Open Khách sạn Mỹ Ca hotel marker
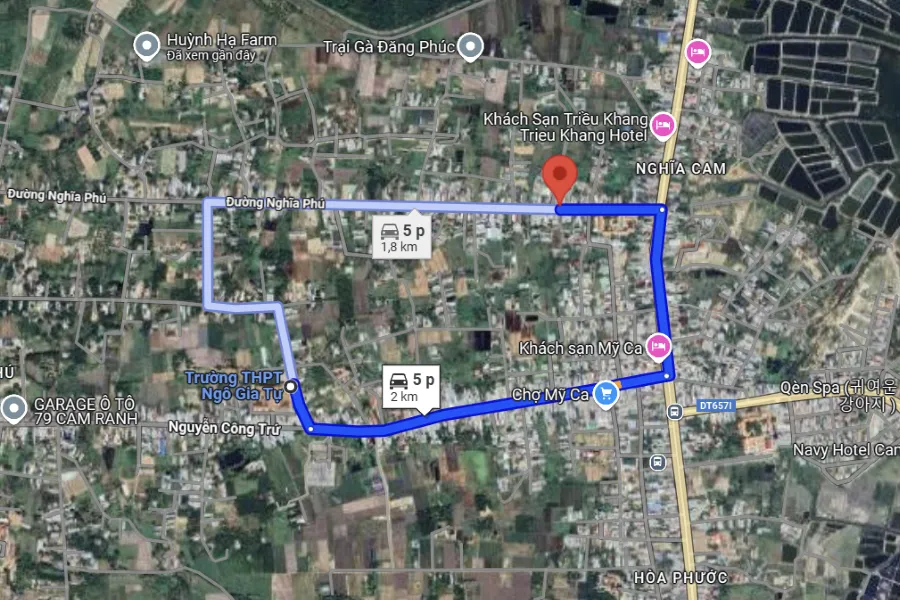This screenshot has height=600, width=900. [658, 346]
